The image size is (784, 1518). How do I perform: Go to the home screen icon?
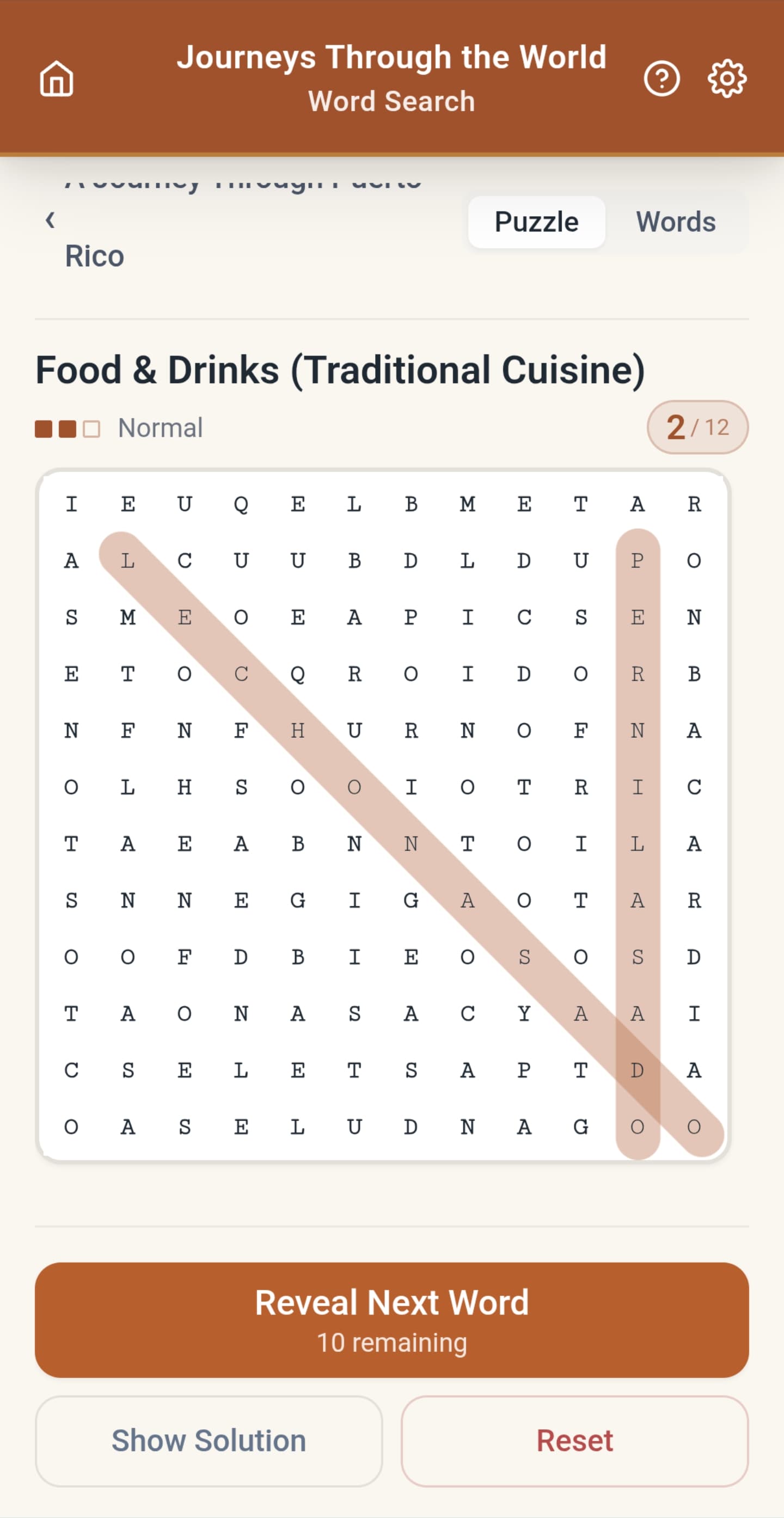point(57,78)
